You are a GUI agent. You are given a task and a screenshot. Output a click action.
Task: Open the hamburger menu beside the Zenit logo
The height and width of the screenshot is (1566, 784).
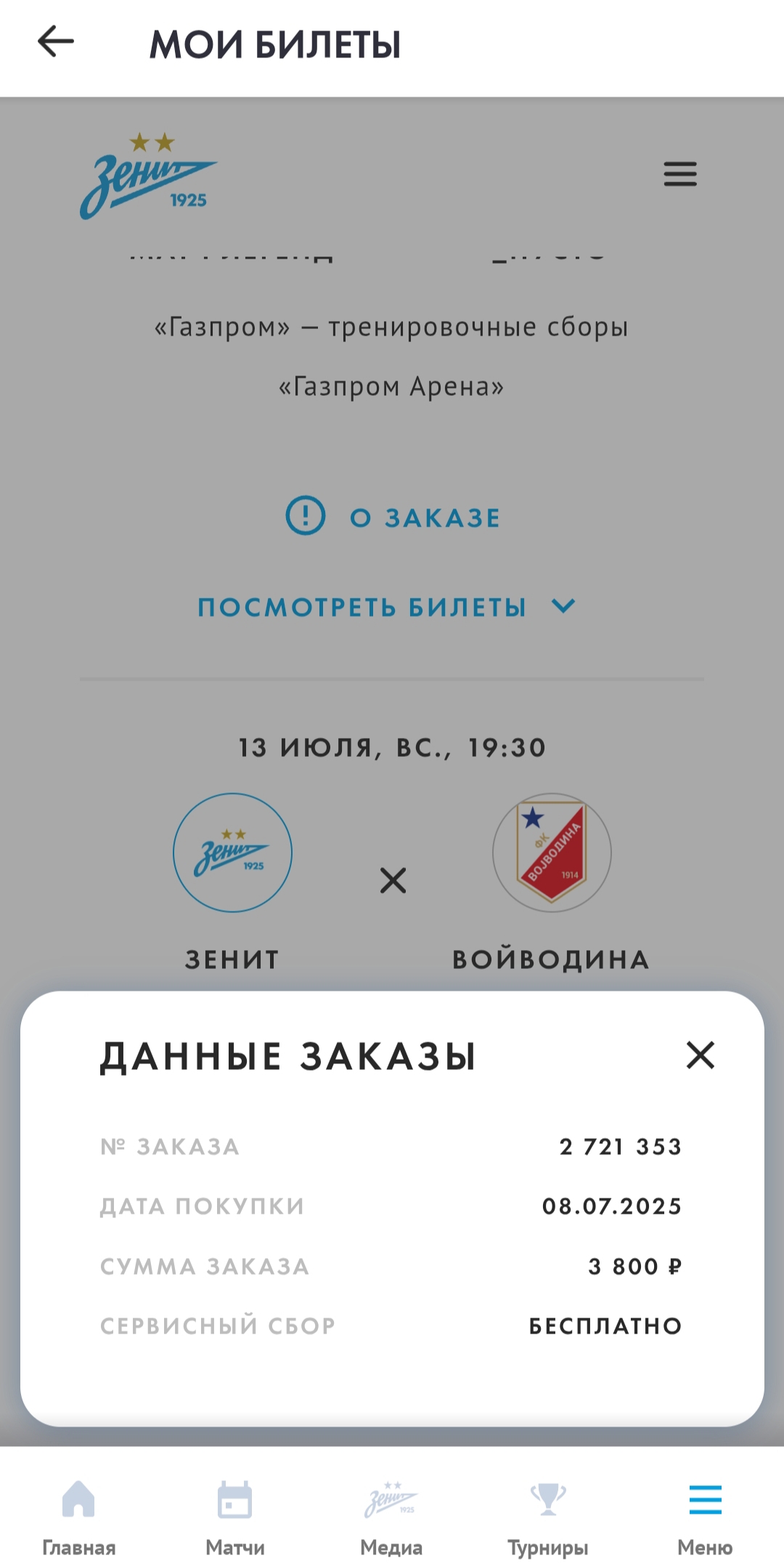[x=680, y=174]
